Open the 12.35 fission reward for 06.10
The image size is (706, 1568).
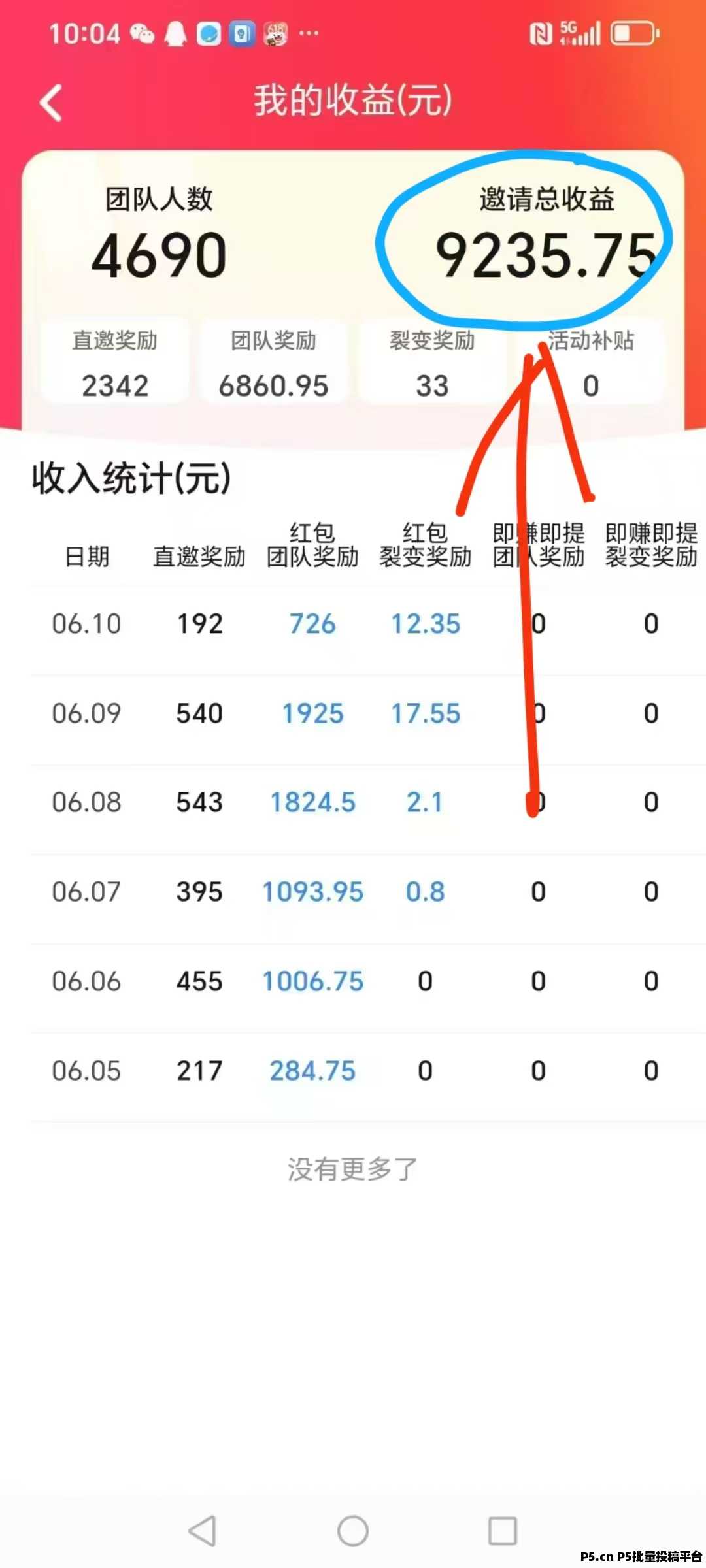[426, 624]
